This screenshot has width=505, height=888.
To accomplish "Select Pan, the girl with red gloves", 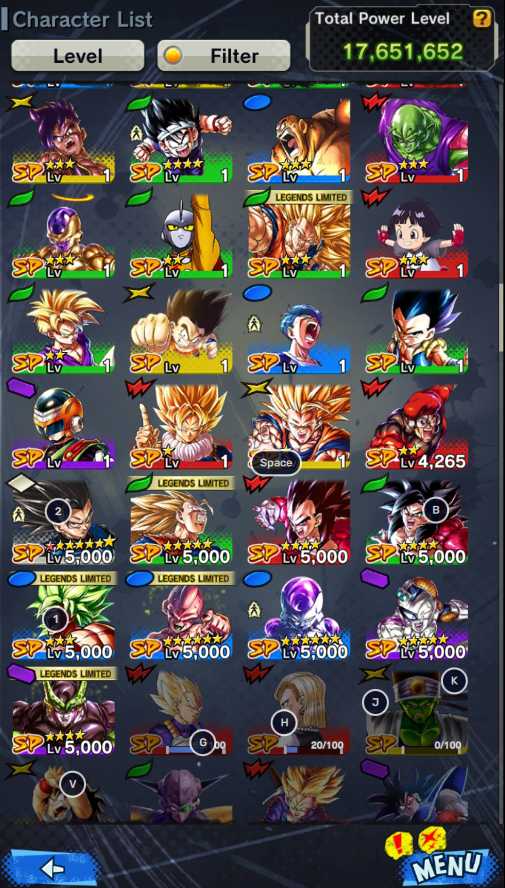I will 417,236.
